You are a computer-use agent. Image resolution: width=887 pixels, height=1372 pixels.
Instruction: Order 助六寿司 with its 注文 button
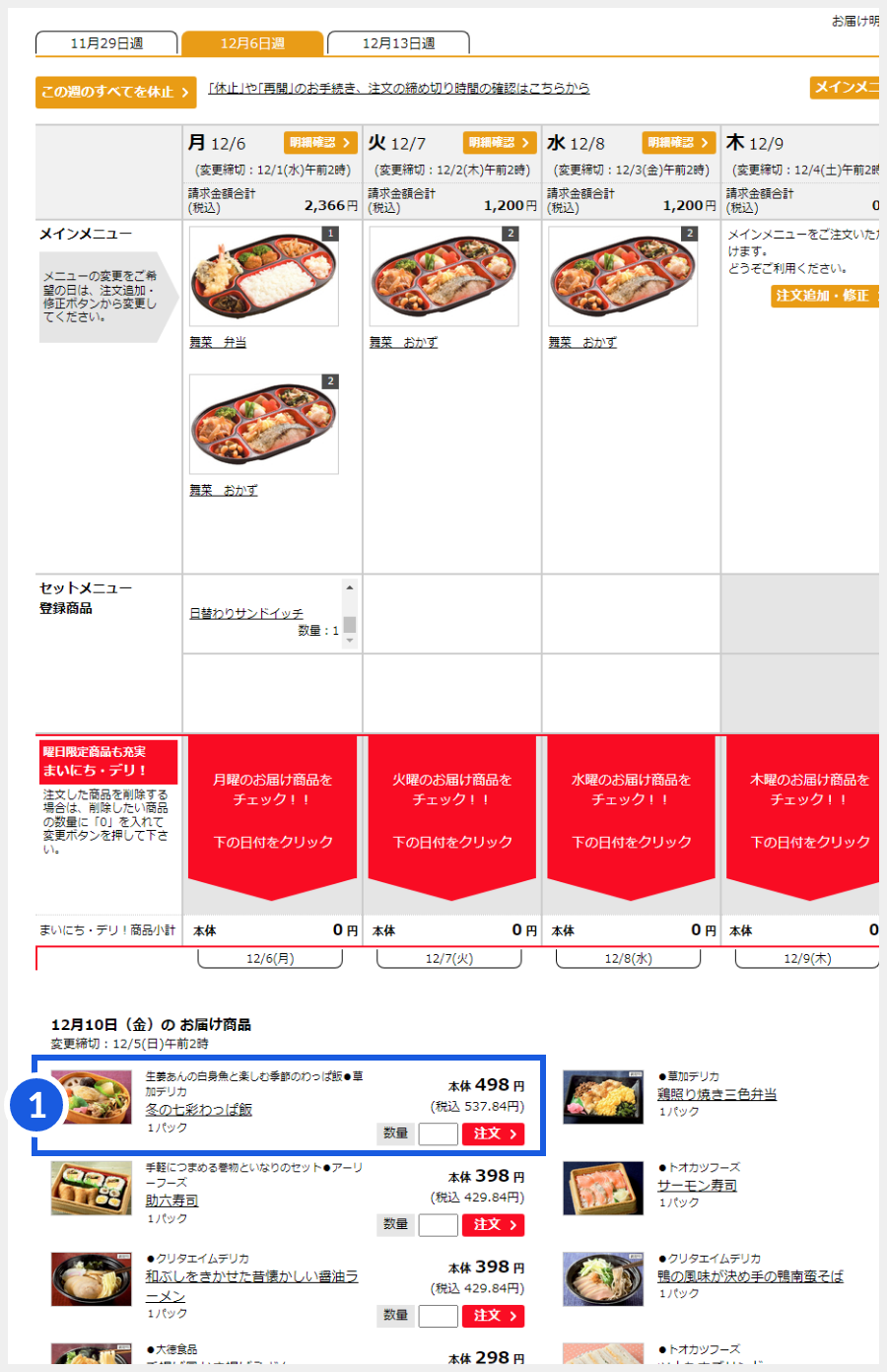coord(493,1225)
